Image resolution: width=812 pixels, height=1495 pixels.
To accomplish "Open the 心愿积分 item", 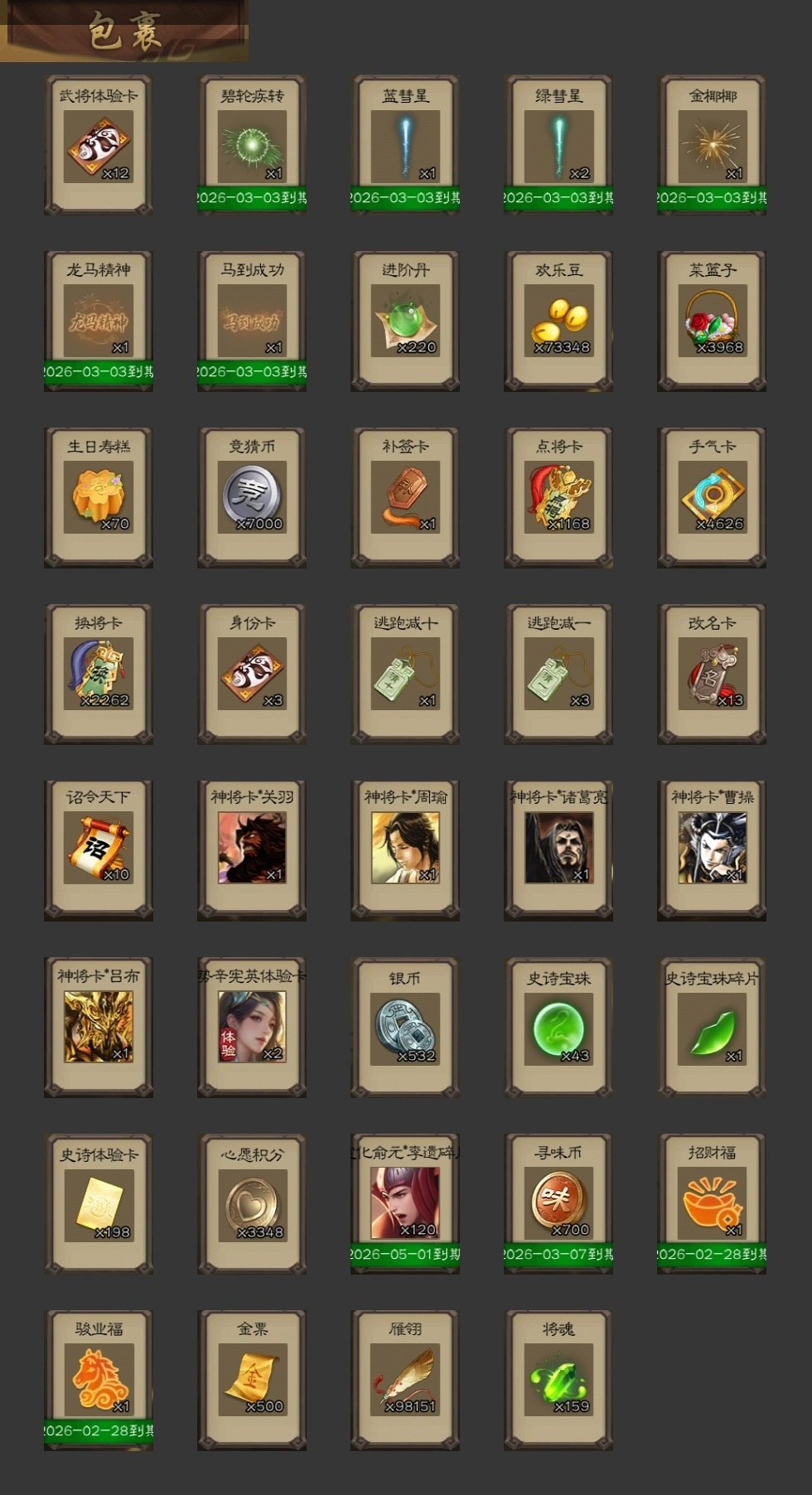I will tap(252, 1204).
